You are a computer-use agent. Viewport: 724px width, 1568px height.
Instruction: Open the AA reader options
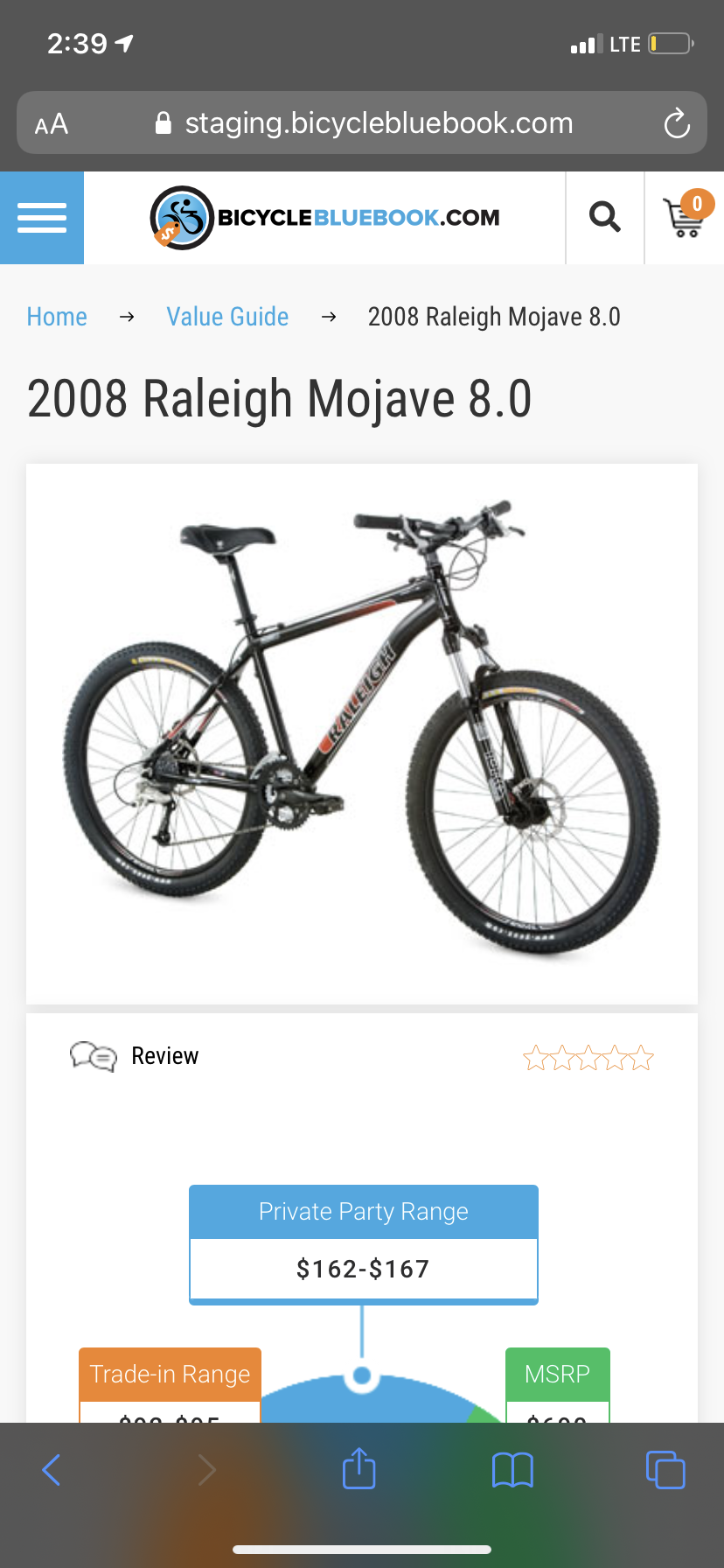coord(52,123)
